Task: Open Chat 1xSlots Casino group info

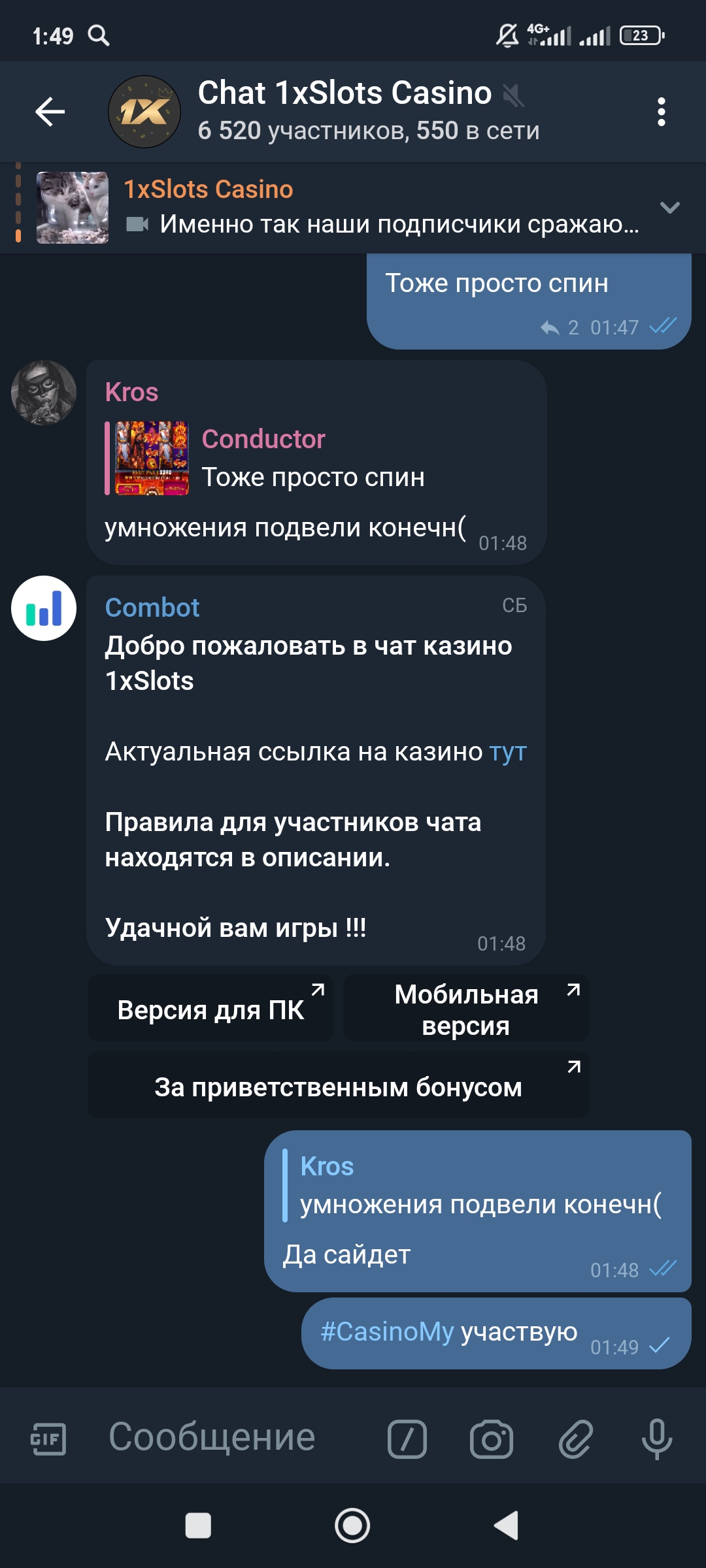Action: point(345,111)
